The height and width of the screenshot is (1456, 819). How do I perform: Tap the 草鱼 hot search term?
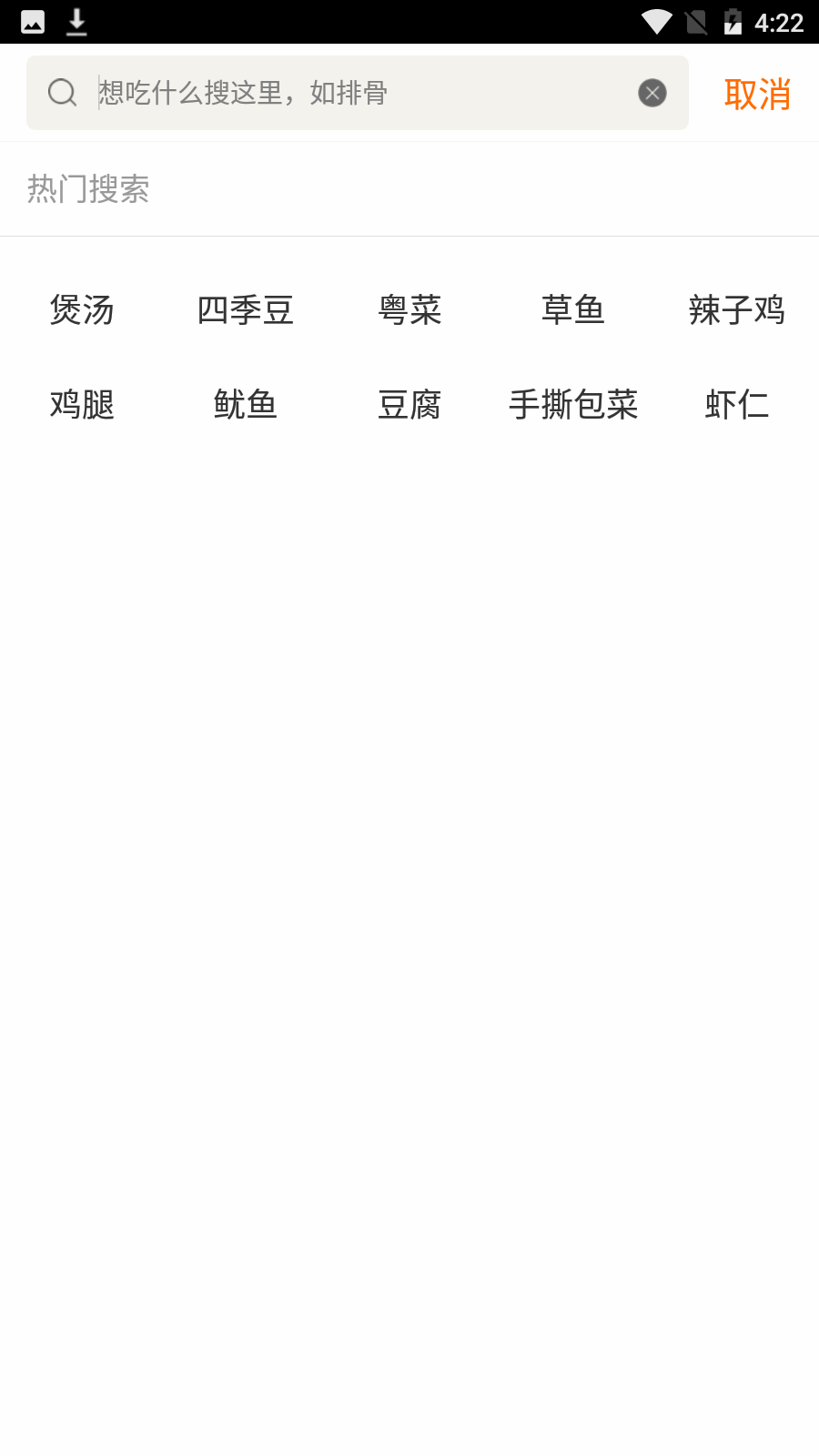click(x=573, y=310)
